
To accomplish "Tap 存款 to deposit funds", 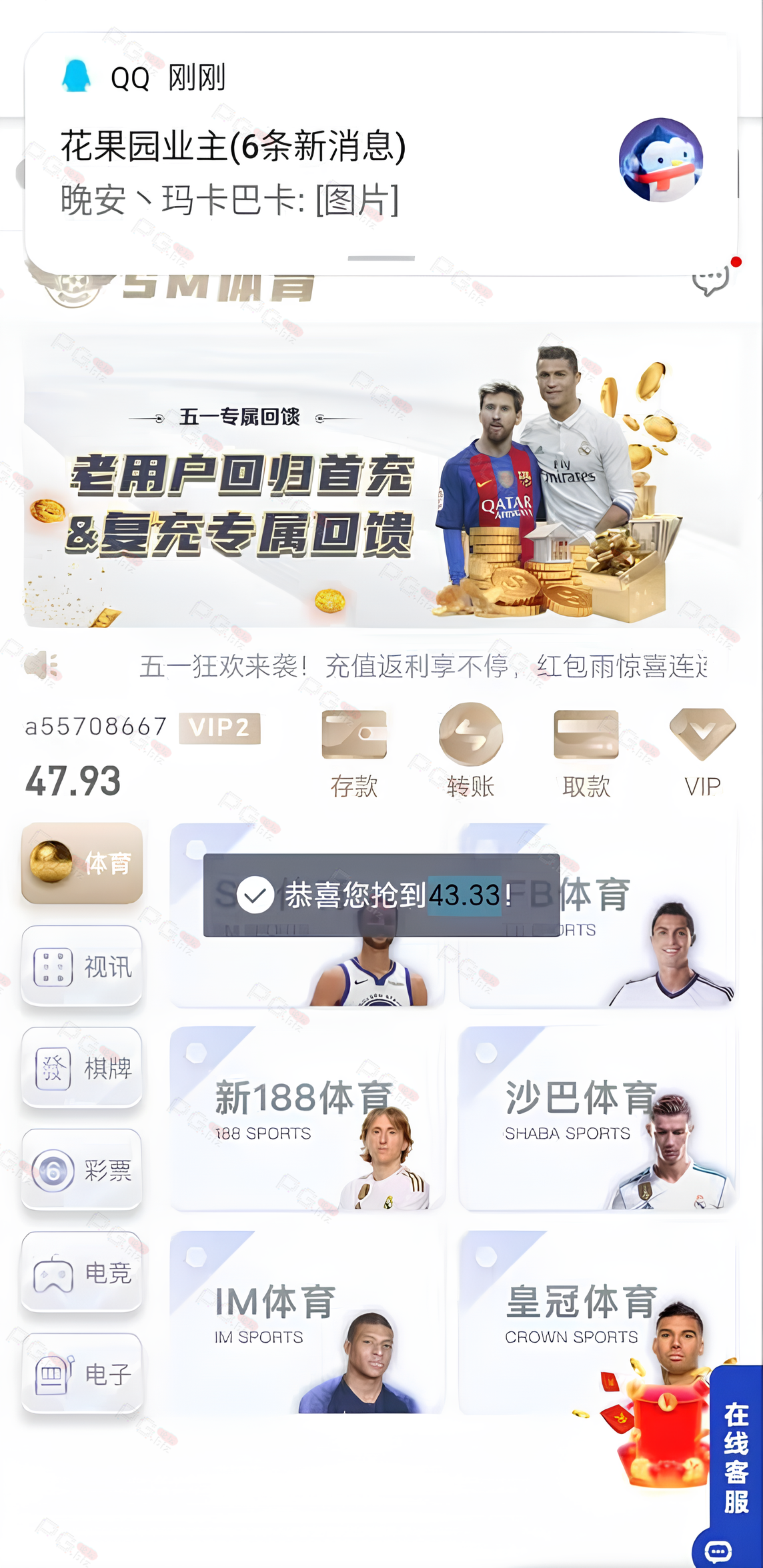I will pos(354,753).
